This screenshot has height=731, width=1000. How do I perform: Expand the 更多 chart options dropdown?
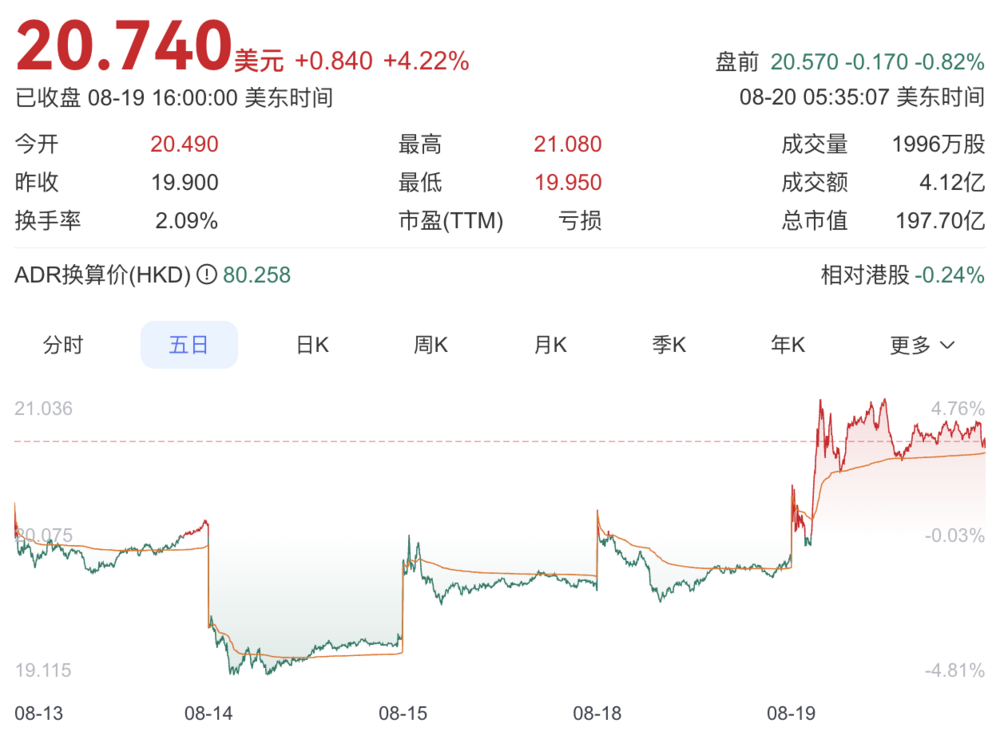tap(922, 345)
